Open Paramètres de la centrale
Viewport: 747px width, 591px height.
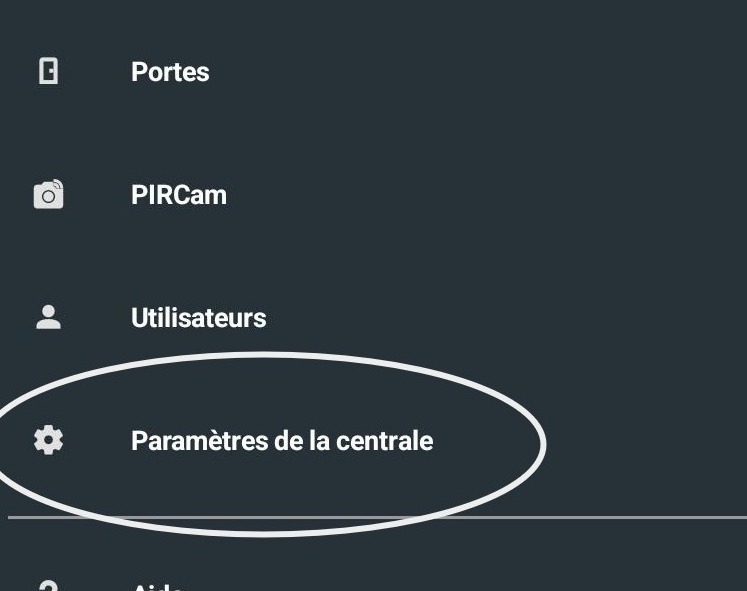[x=281, y=441]
